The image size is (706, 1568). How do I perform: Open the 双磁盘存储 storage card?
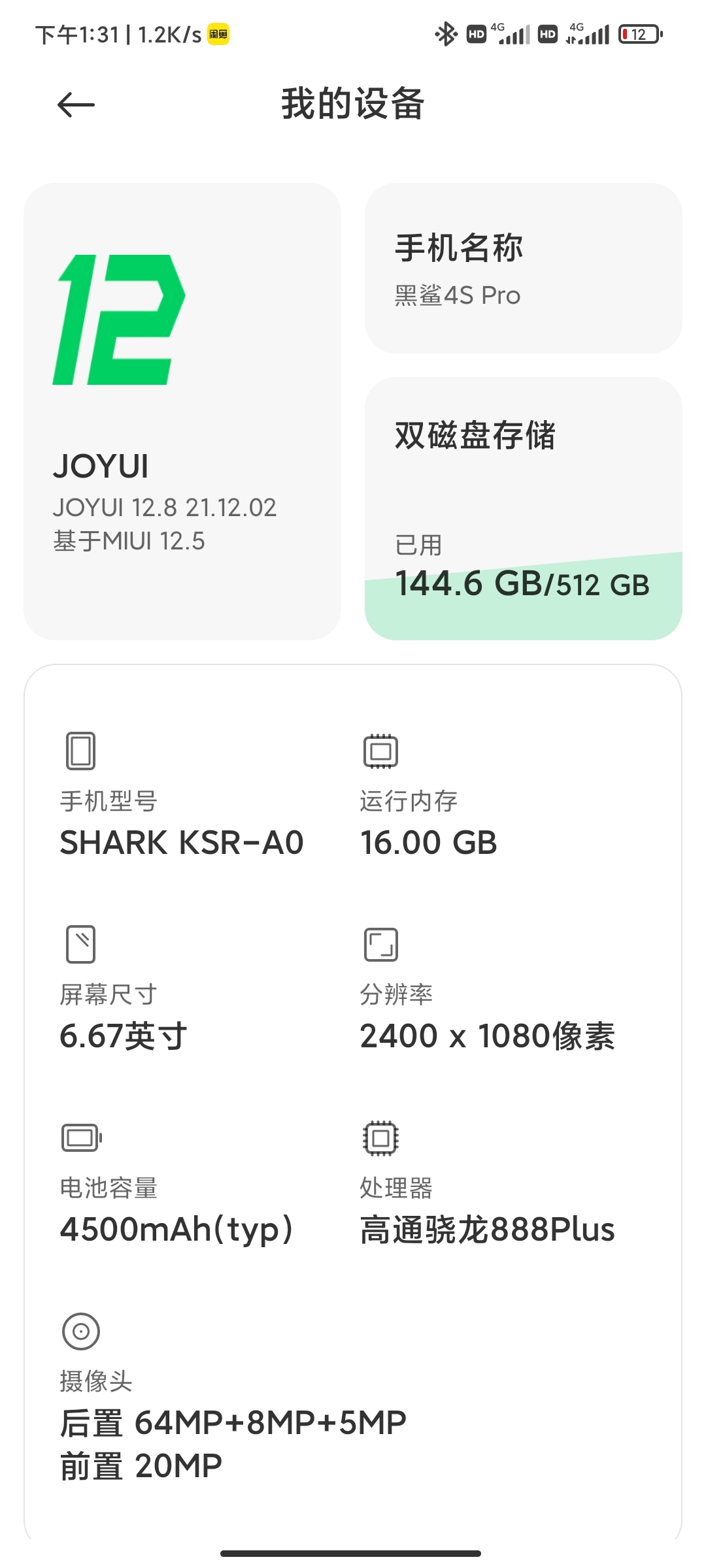tap(524, 508)
